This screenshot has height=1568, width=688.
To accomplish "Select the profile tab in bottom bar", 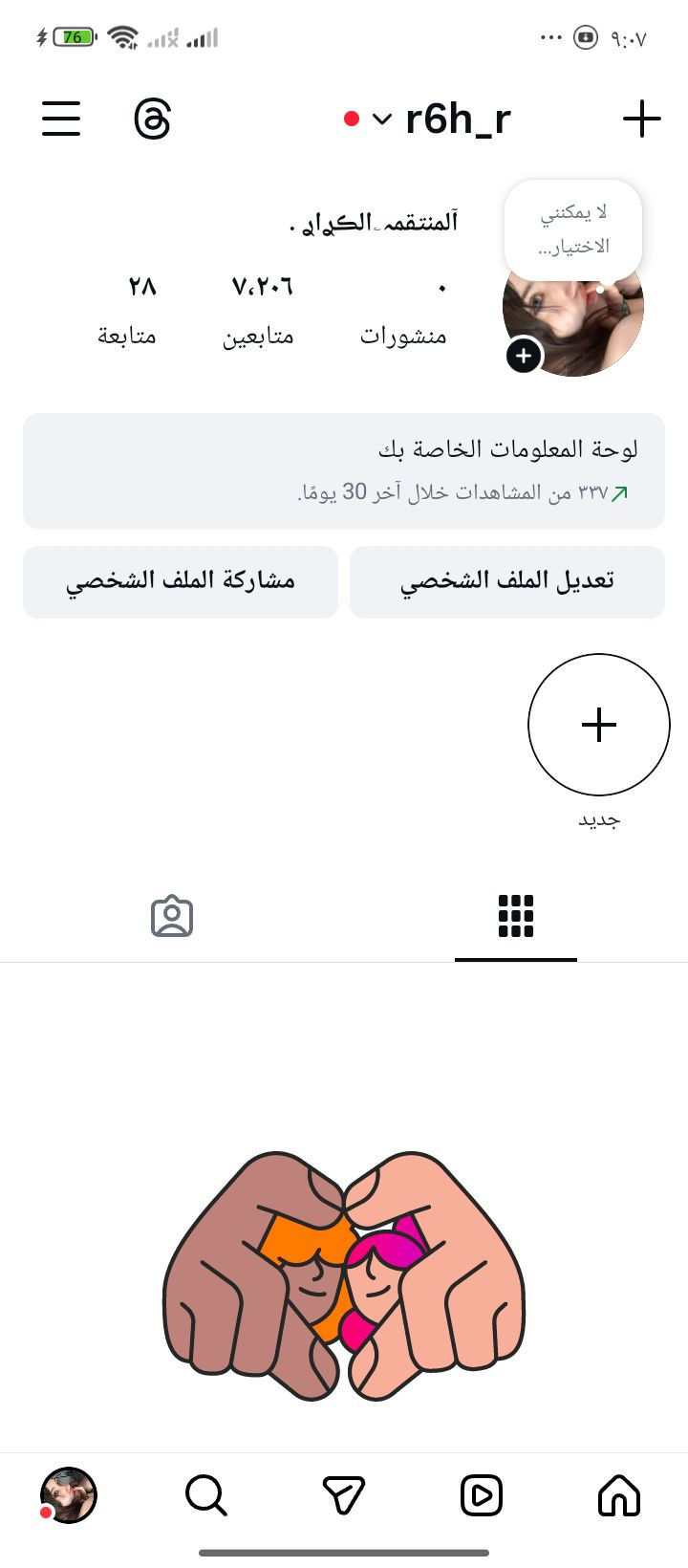I will click(x=69, y=1495).
